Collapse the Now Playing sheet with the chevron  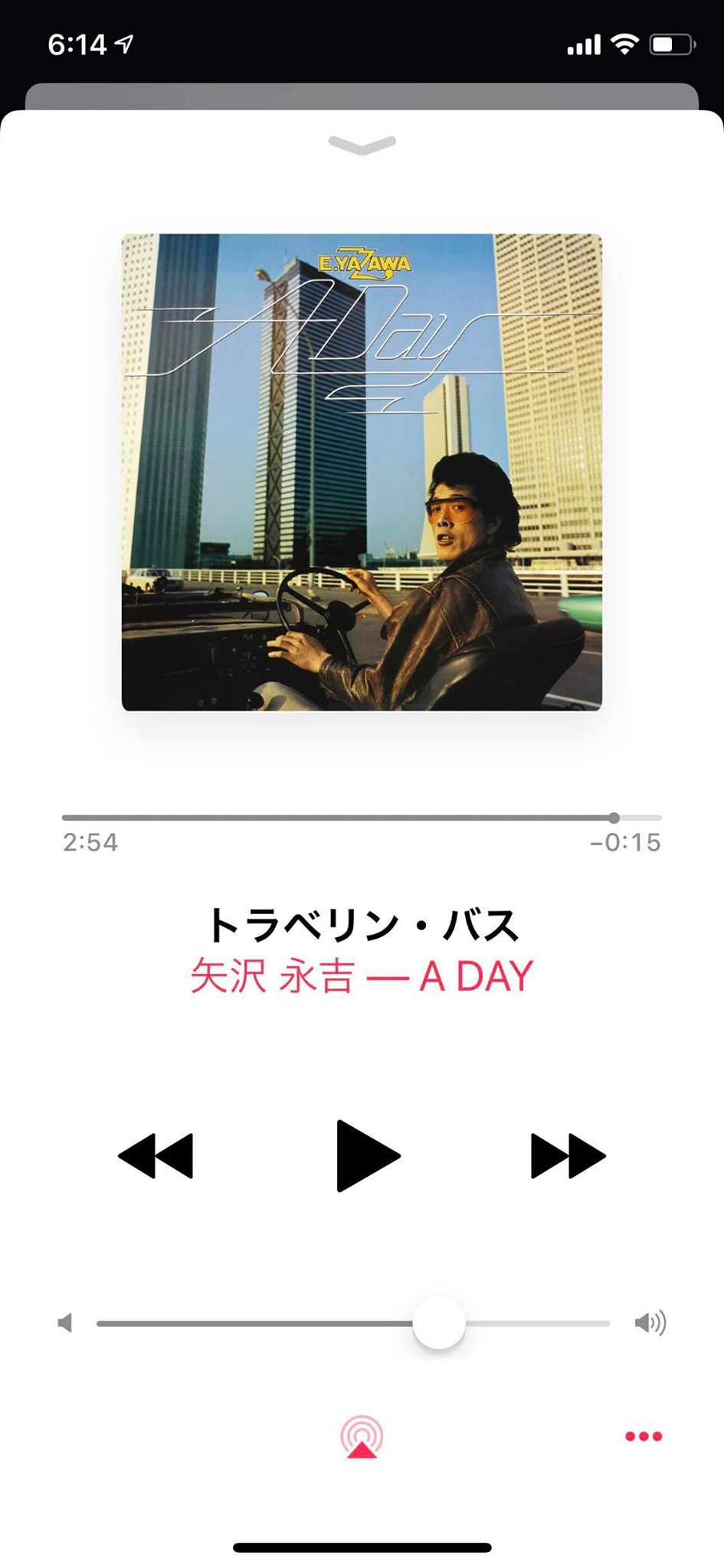click(362, 144)
